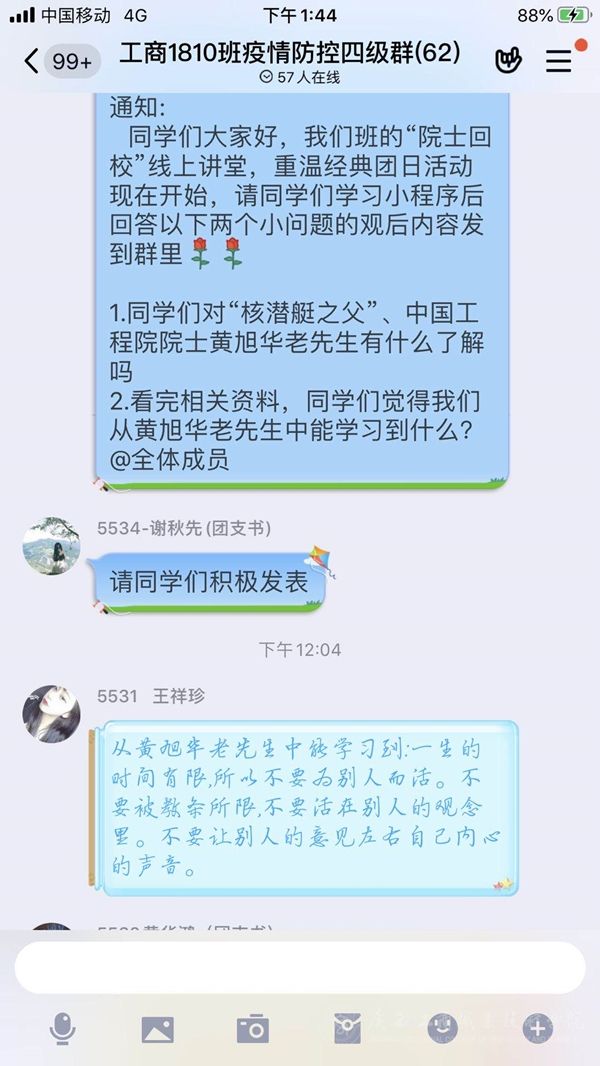The height and width of the screenshot is (1066, 600).
Task: View 谢秋先's profile avatar
Action: (x=51, y=546)
